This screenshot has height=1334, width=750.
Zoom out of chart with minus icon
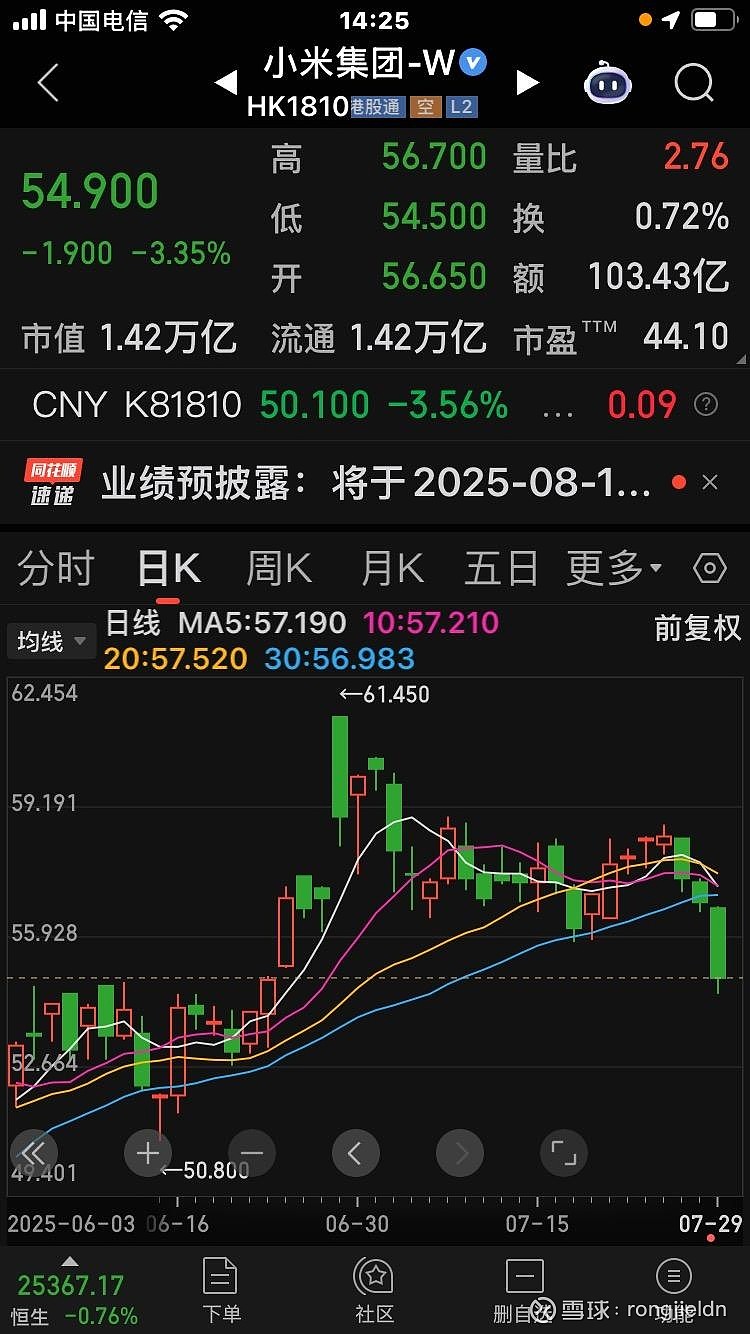(251, 1153)
